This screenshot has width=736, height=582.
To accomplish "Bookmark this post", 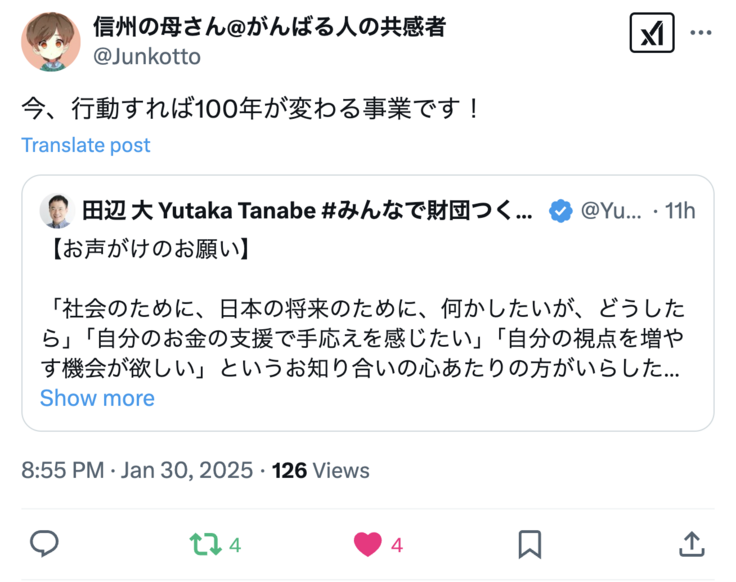I will [529, 544].
